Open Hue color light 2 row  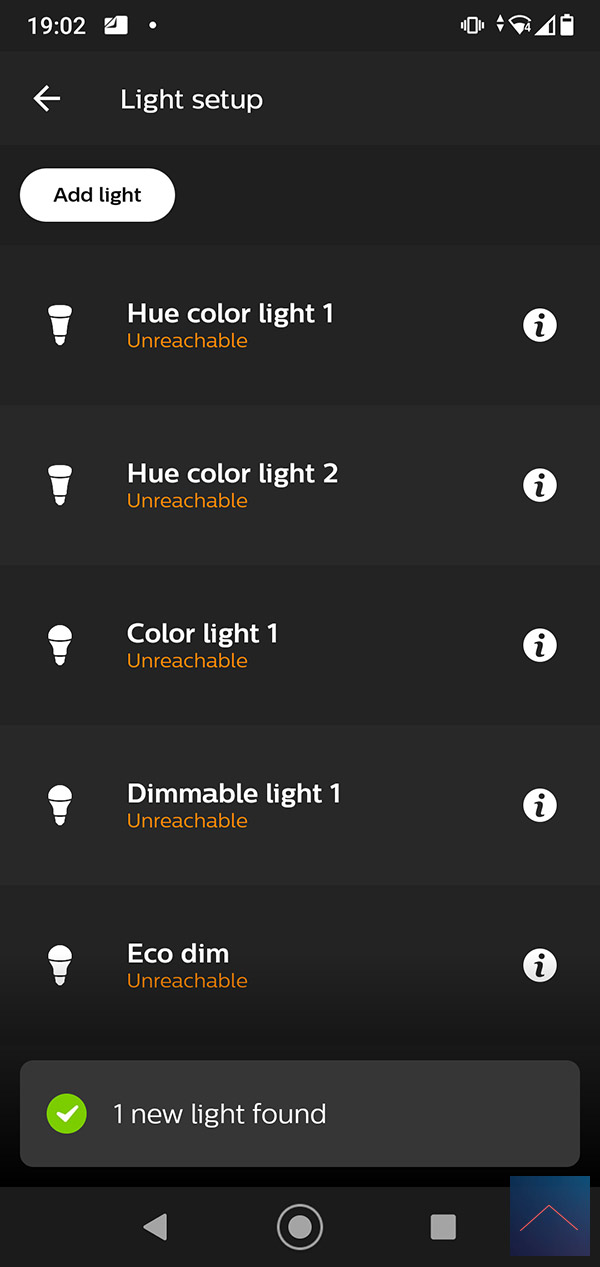pos(300,485)
